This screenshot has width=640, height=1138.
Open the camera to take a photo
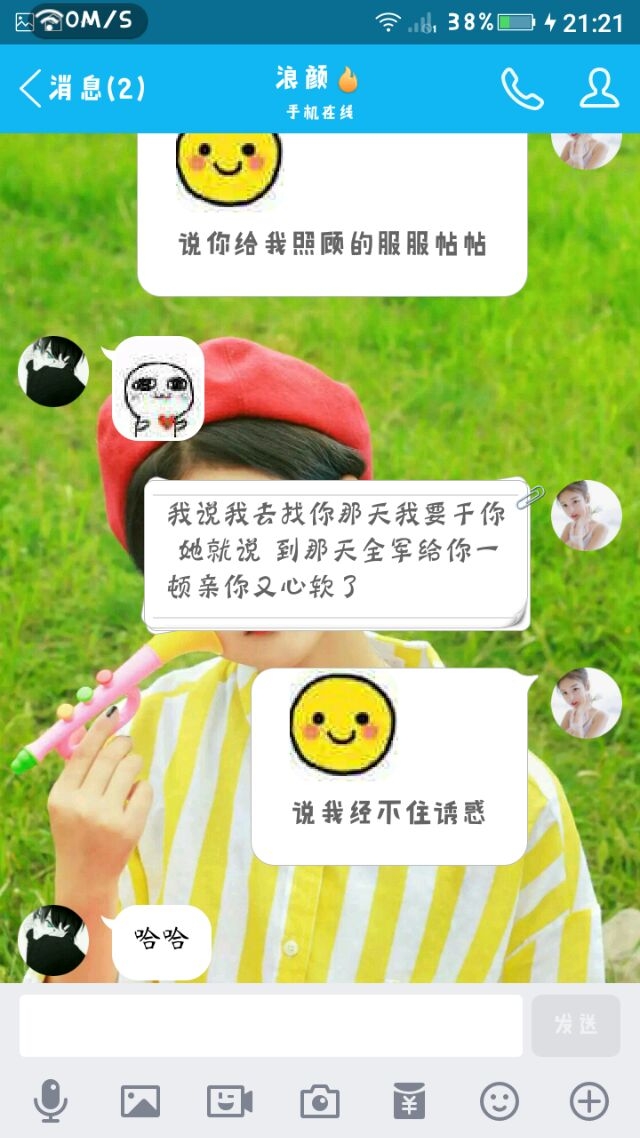tap(320, 1101)
